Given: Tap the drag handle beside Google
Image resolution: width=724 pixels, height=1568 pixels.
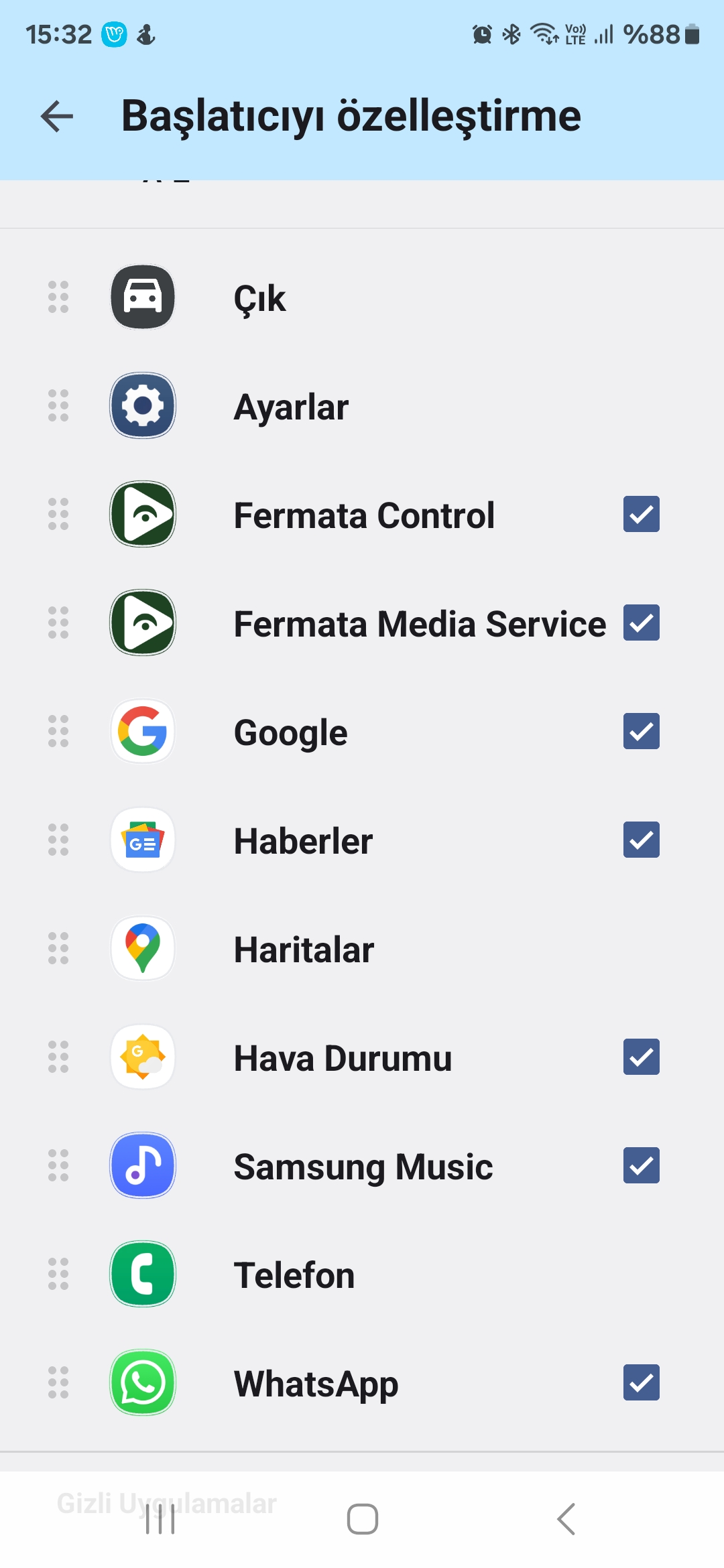Looking at the screenshot, I should pyautogui.click(x=58, y=731).
